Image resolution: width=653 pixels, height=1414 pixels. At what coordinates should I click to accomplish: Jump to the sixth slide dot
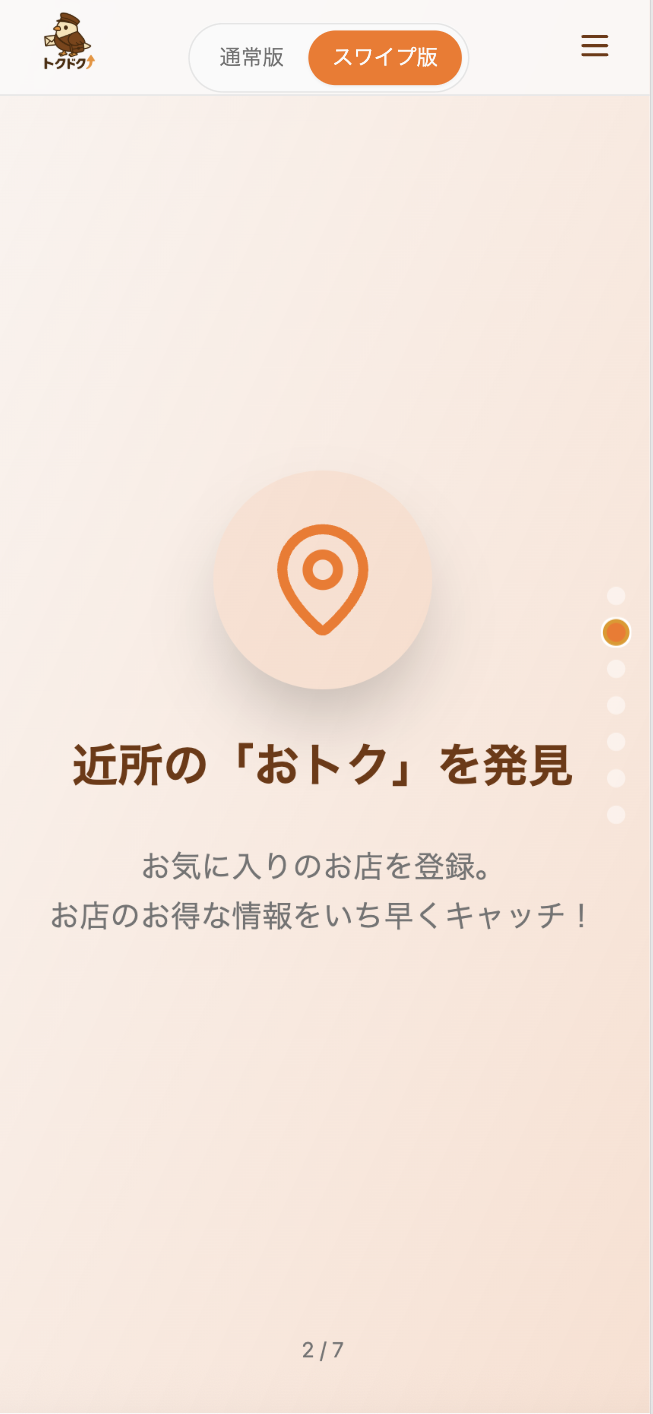pos(616,778)
